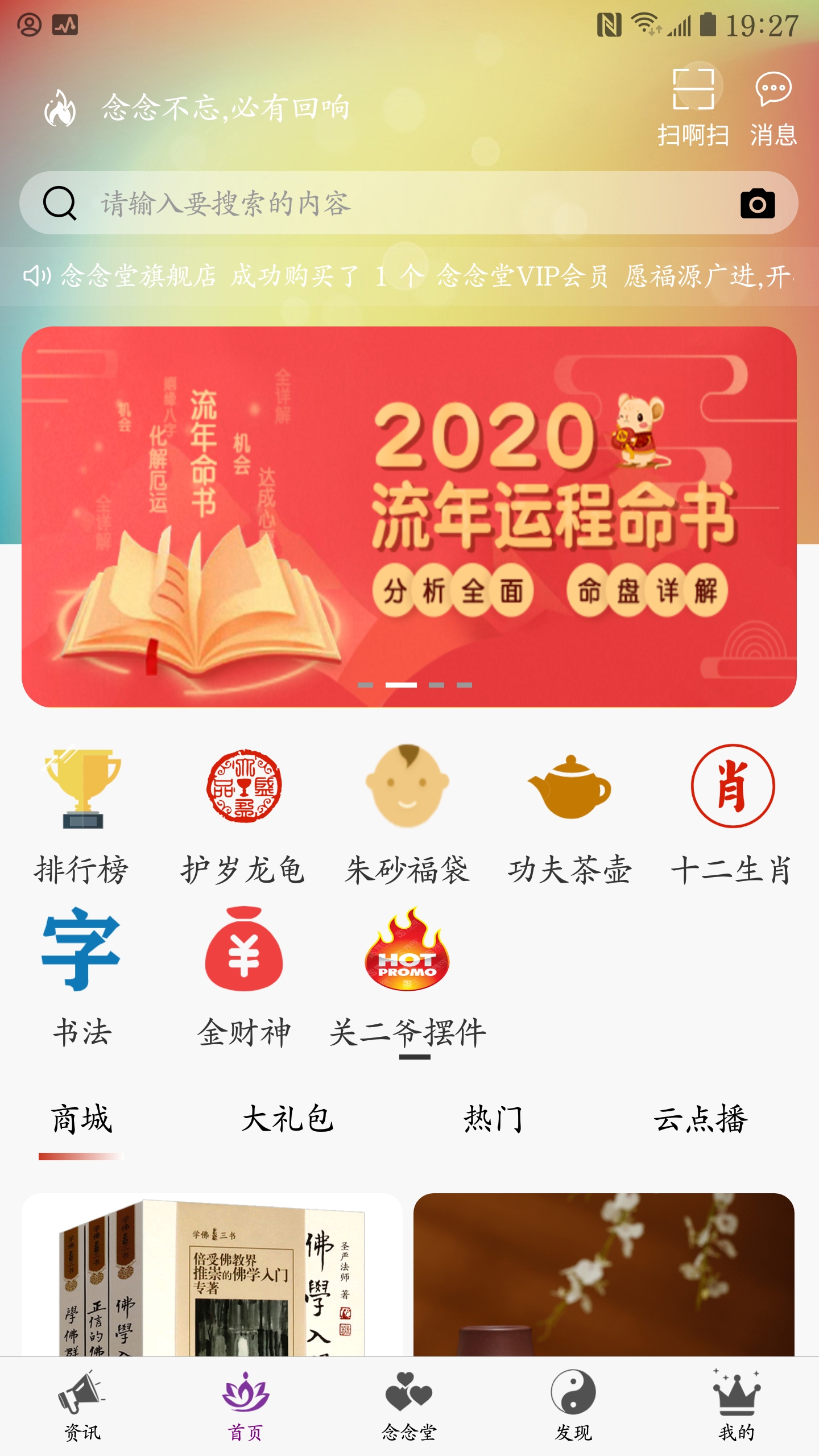819x1456 pixels.
Task: Open the 2020 流年运程命书 banner
Action: 409,516
